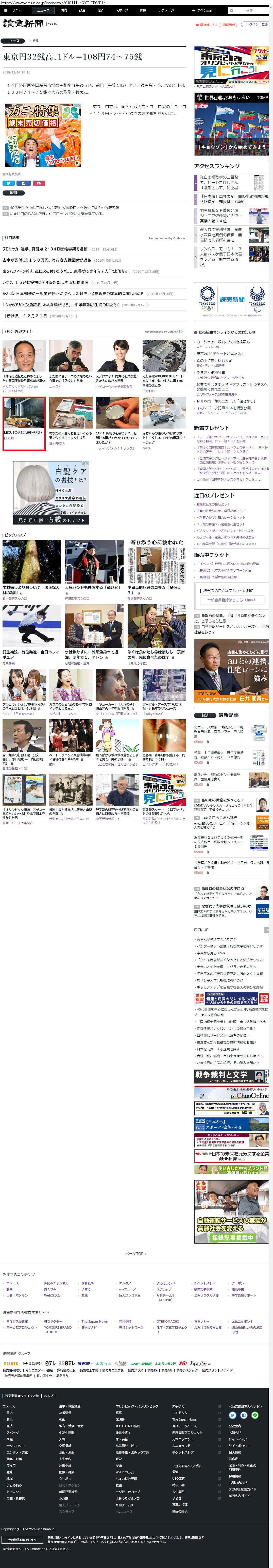Share this article on Twitter

coord(9,183)
